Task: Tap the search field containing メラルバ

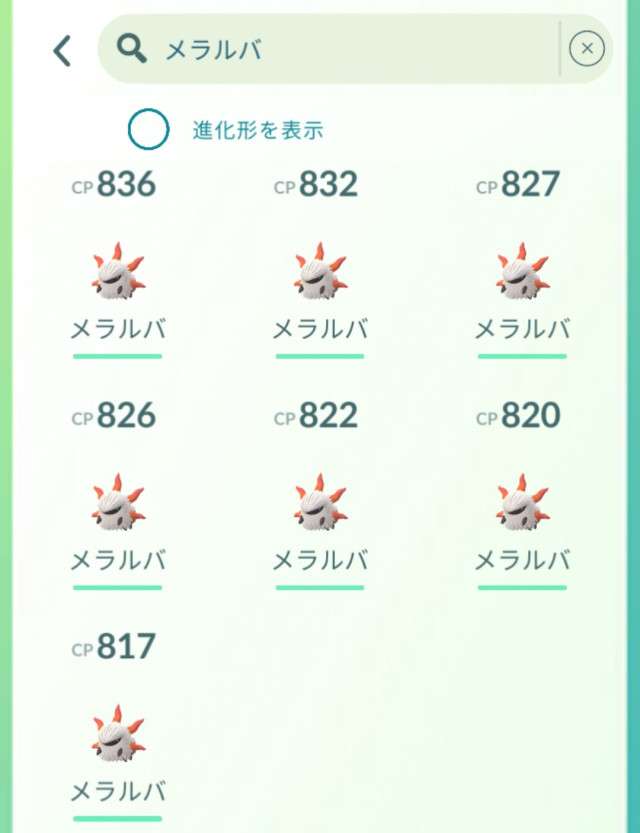Action: coord(330,48)
